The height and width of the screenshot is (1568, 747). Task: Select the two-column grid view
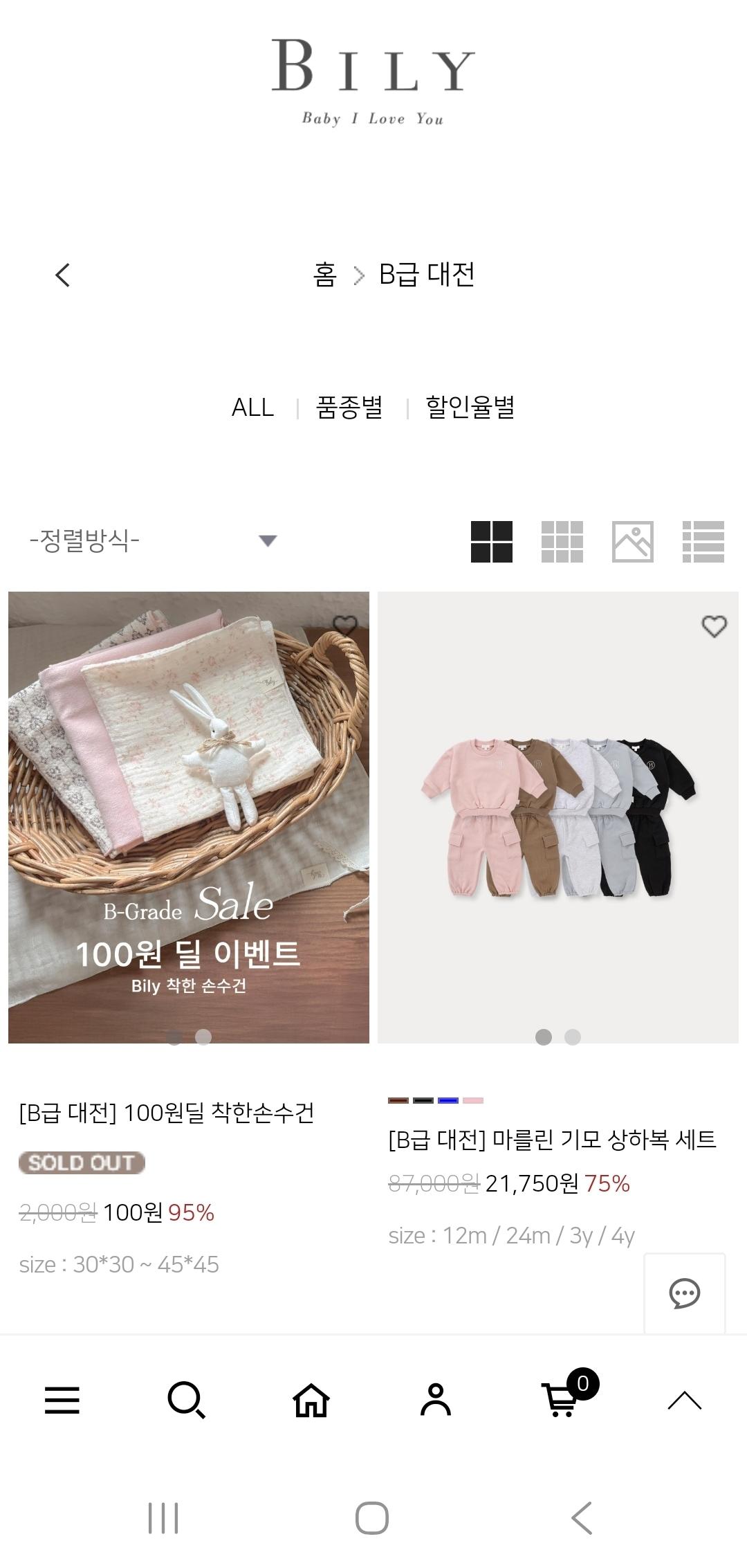[x=492, y=541]
